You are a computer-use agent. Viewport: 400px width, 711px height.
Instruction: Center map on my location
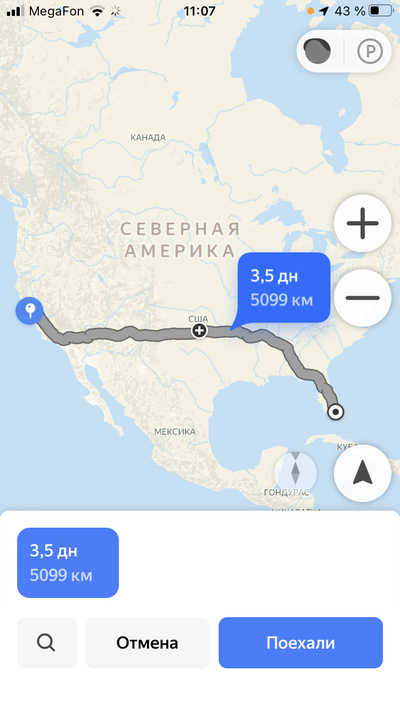(362, 473)
